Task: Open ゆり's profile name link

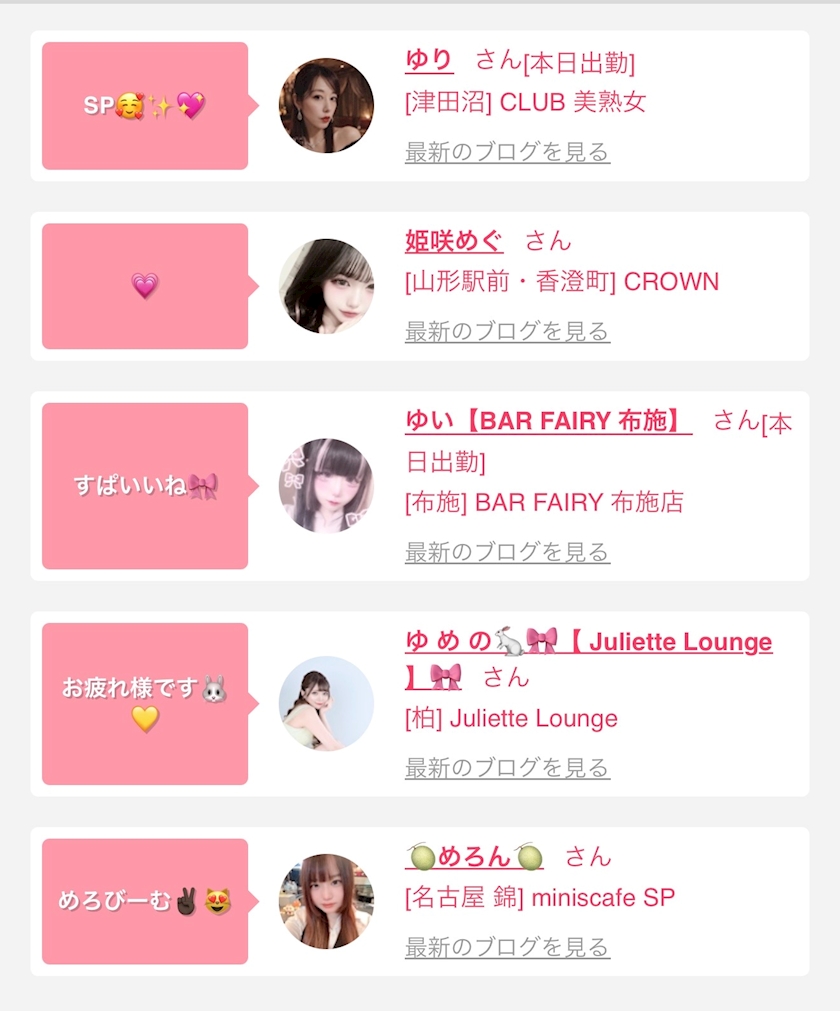Action: click(429, 61)
